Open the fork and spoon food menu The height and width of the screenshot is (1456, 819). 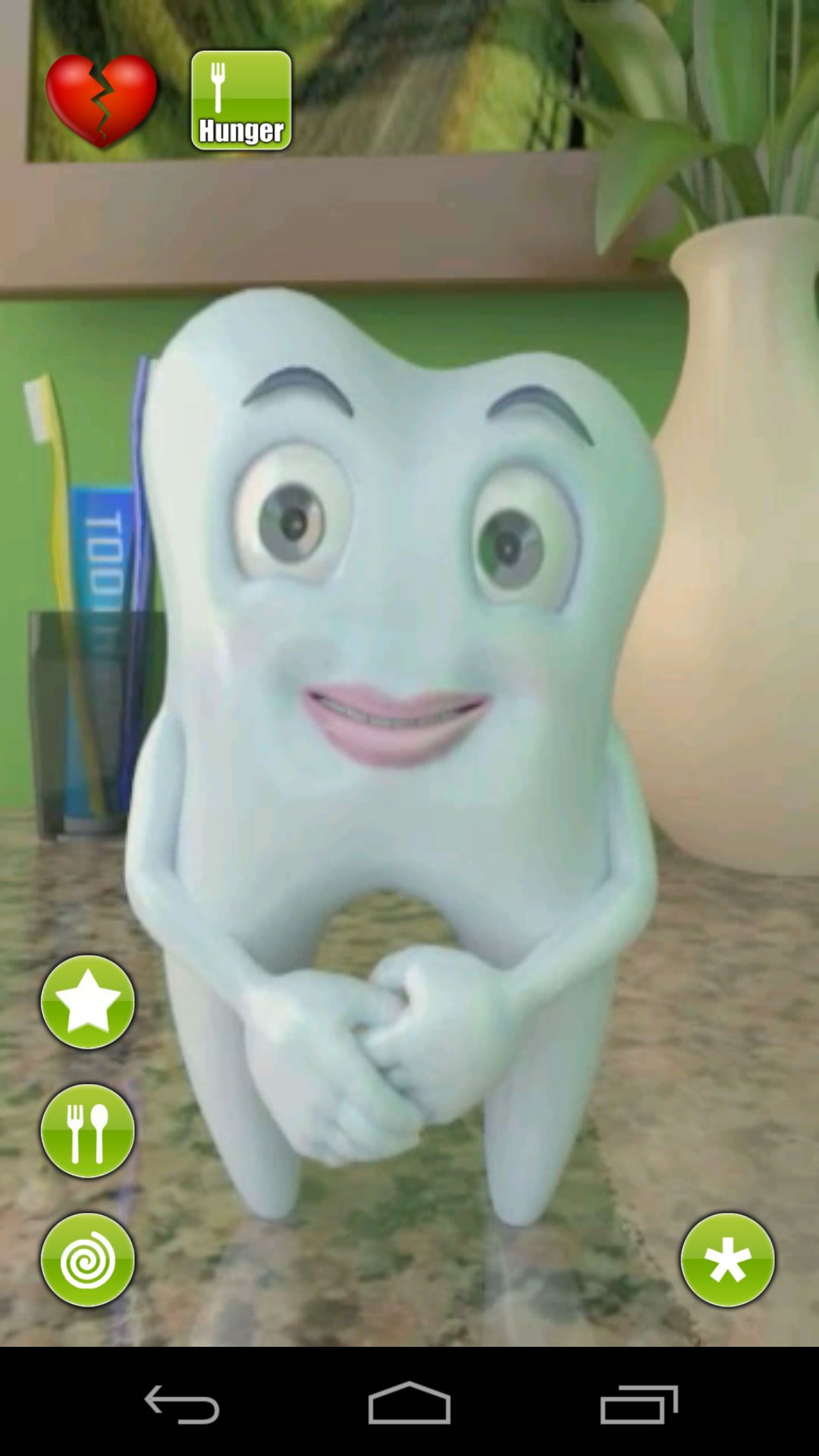[x=87, y=1130]
